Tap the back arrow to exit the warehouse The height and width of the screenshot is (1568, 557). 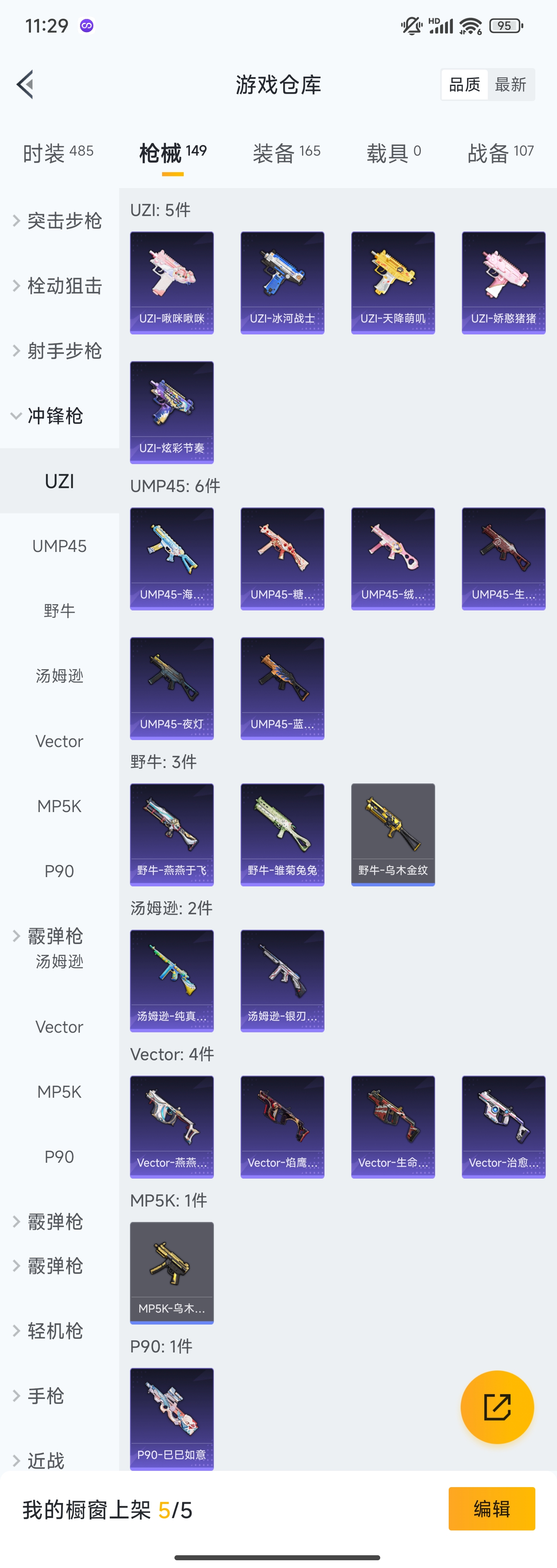pyautogui.click(x=25, y=85)
